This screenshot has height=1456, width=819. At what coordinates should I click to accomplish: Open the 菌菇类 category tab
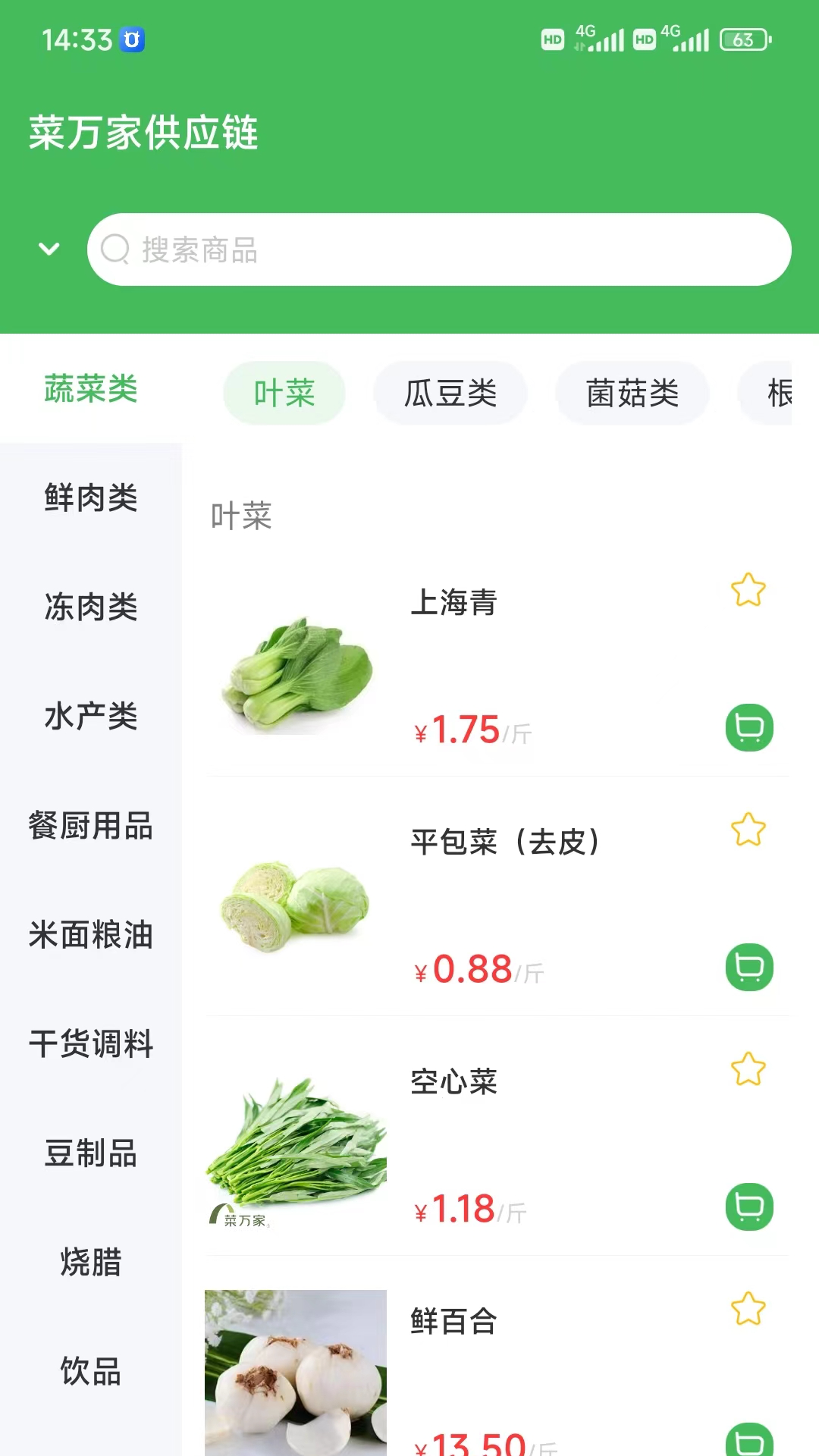[632, 392]
